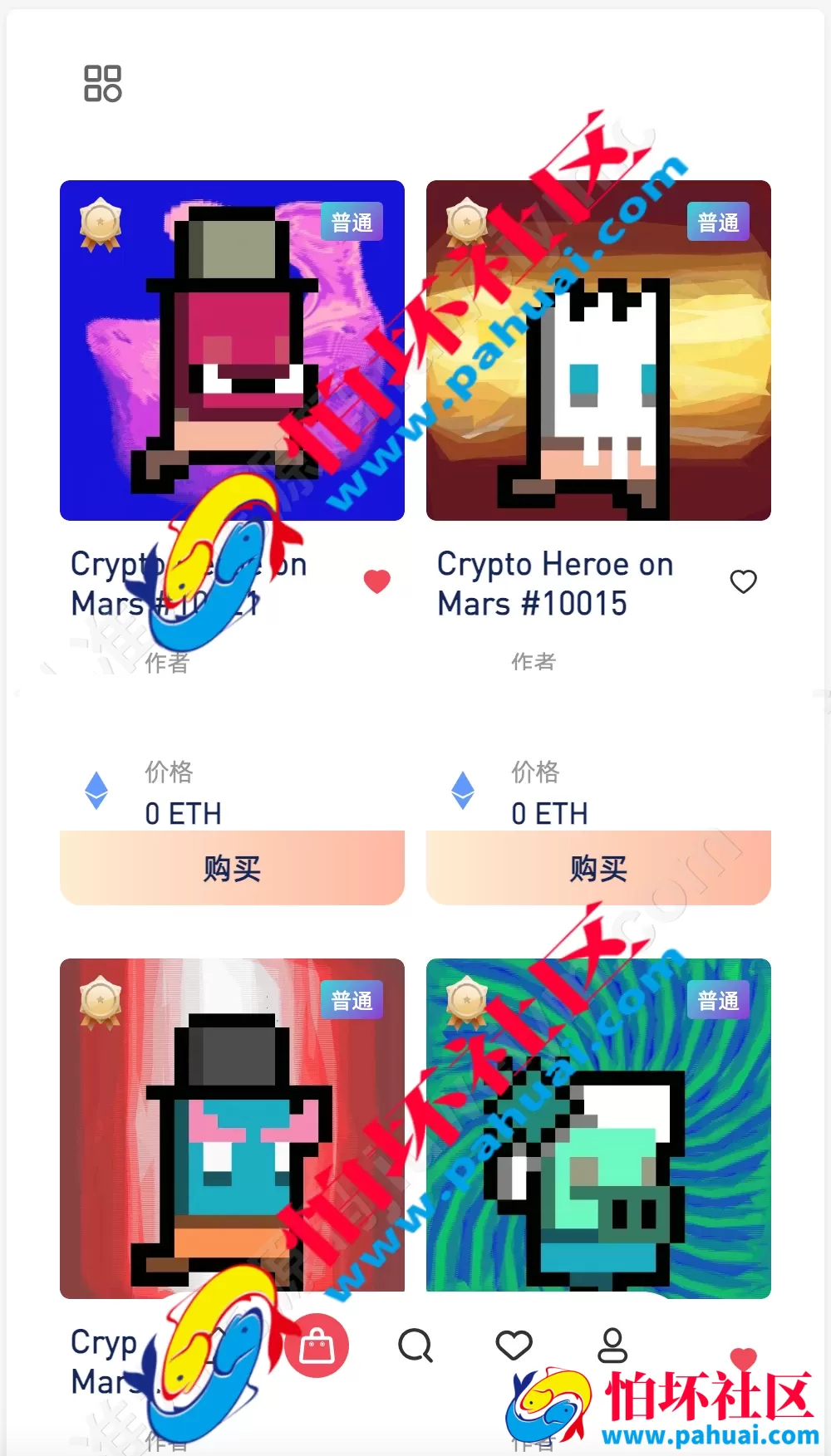Screen dimensions: 831x1456
Task: Open the grid layout view switcher
Action: (x=101, y=82)
